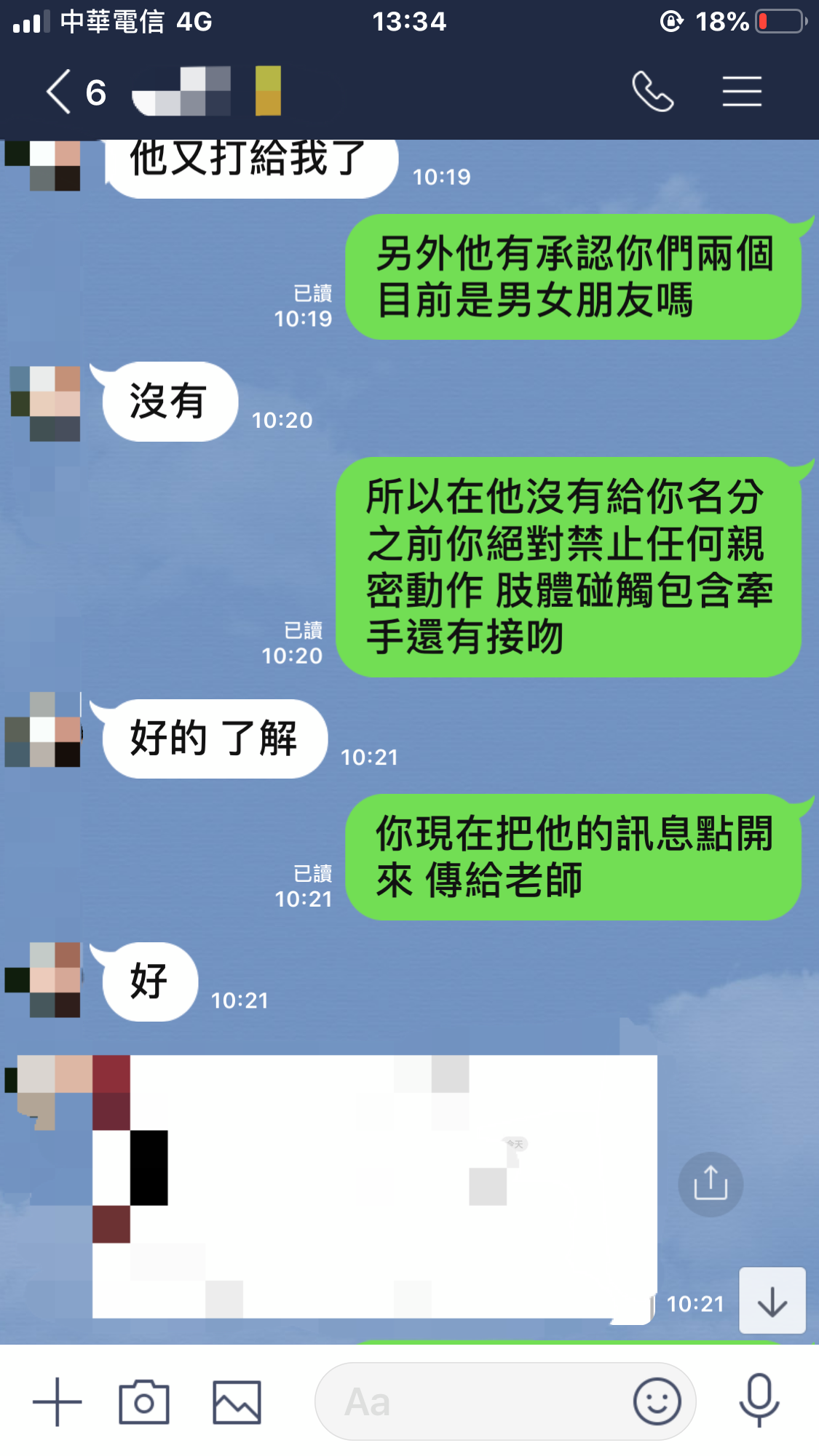The height and width of the screenshot is (1456, 819).
Task: Open sender's avatar beside 沒有 message
Action: pyautogui.click(x=45, y=403)
